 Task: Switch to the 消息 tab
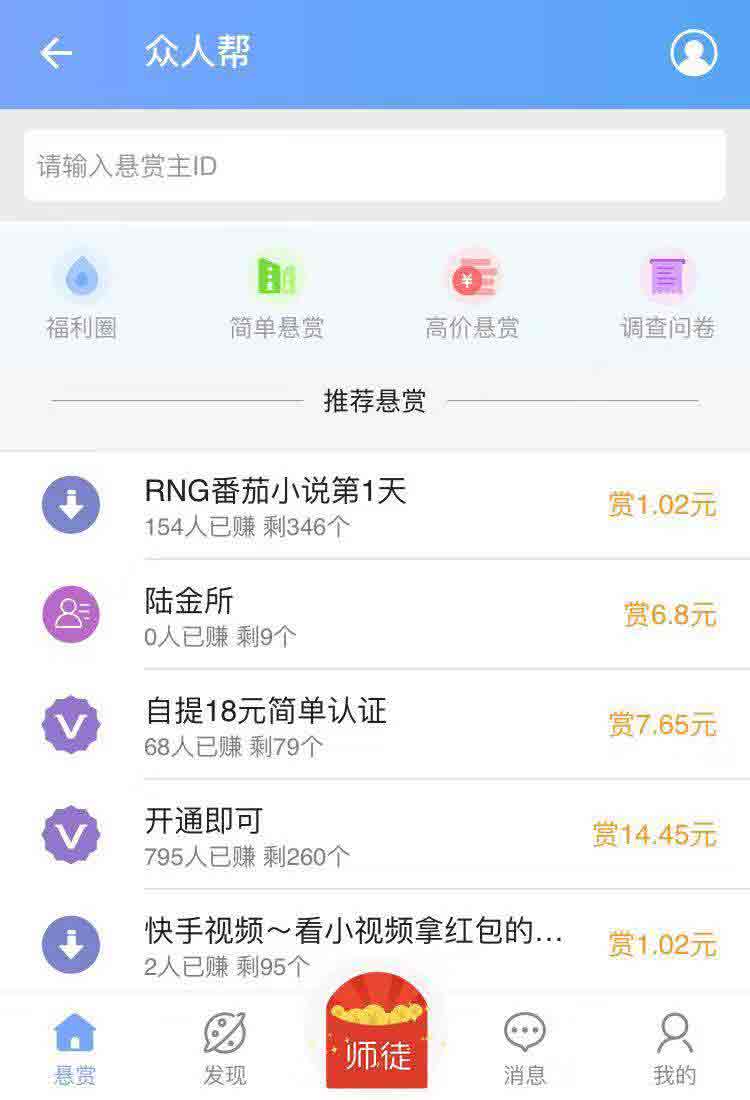(525, 1048)
